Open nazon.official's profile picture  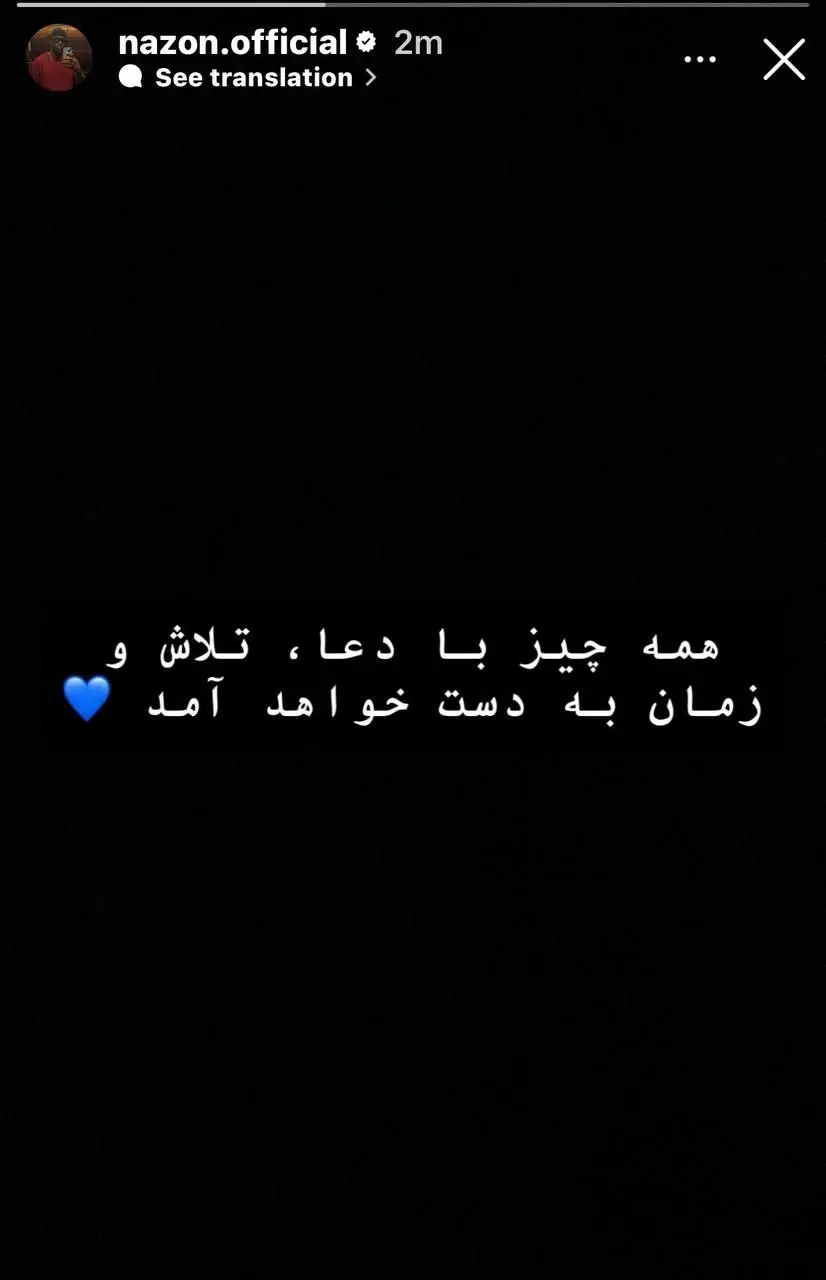[x=59, y=58]
